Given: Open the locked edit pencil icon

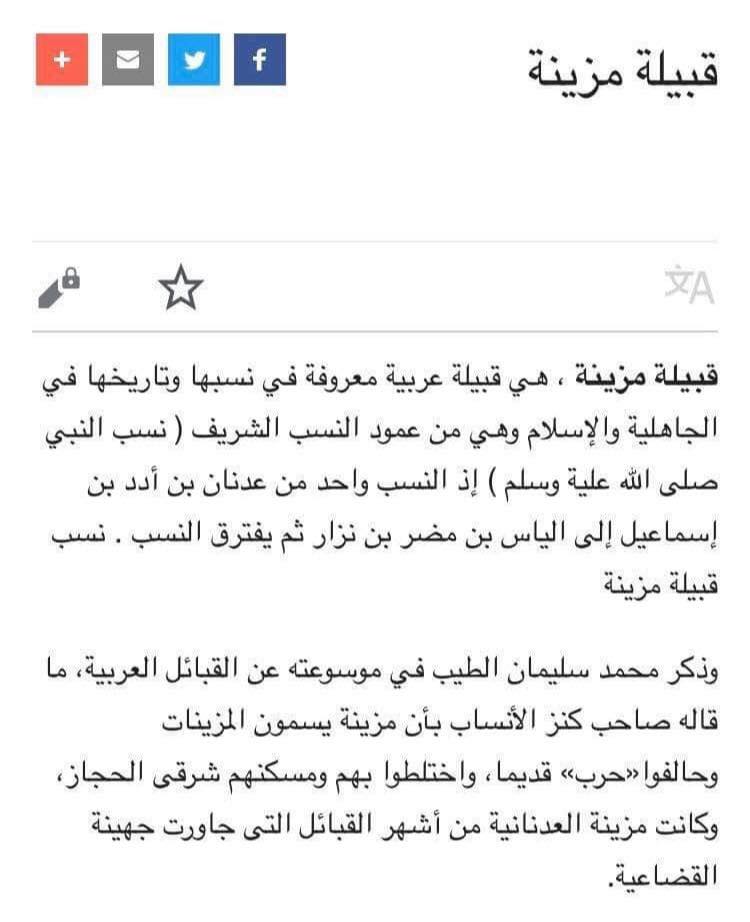Looking at the screenshot, I should 59,288.
